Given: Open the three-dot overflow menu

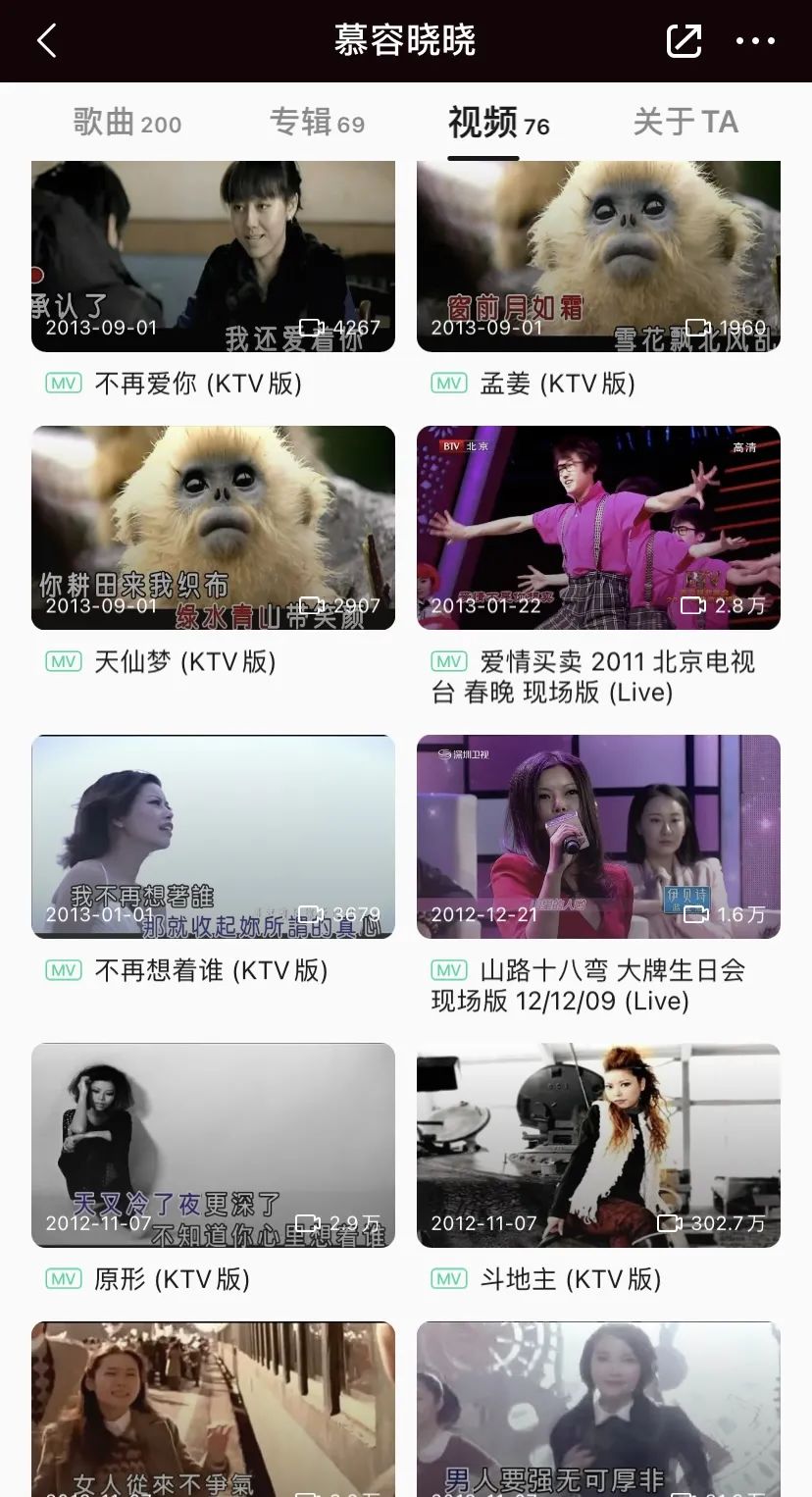Looking at the screenshot, I should (755, 41).
